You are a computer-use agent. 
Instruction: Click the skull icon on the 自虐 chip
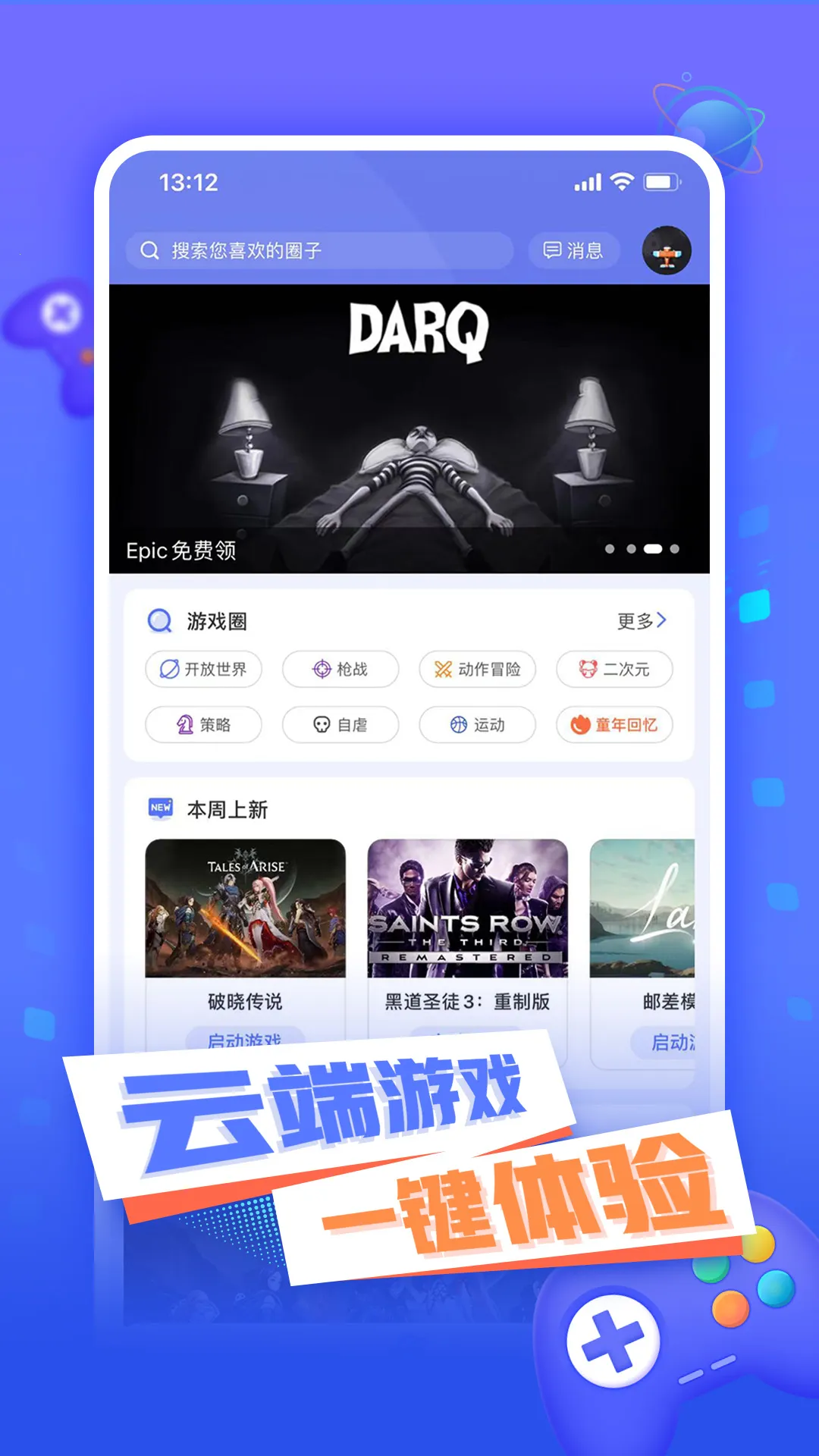click(x=321, y=724)
